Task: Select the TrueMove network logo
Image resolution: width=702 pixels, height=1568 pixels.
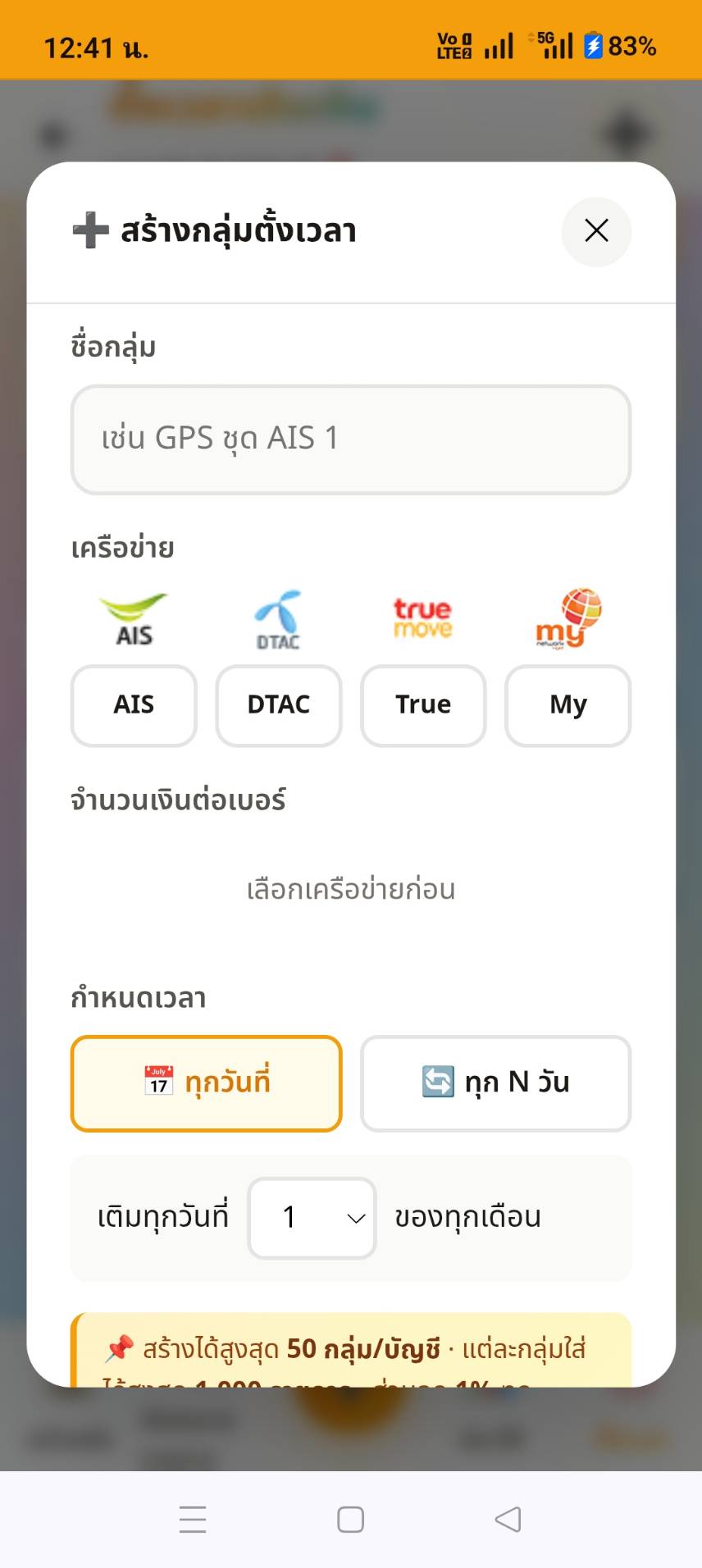Action: tap(422, 617)
